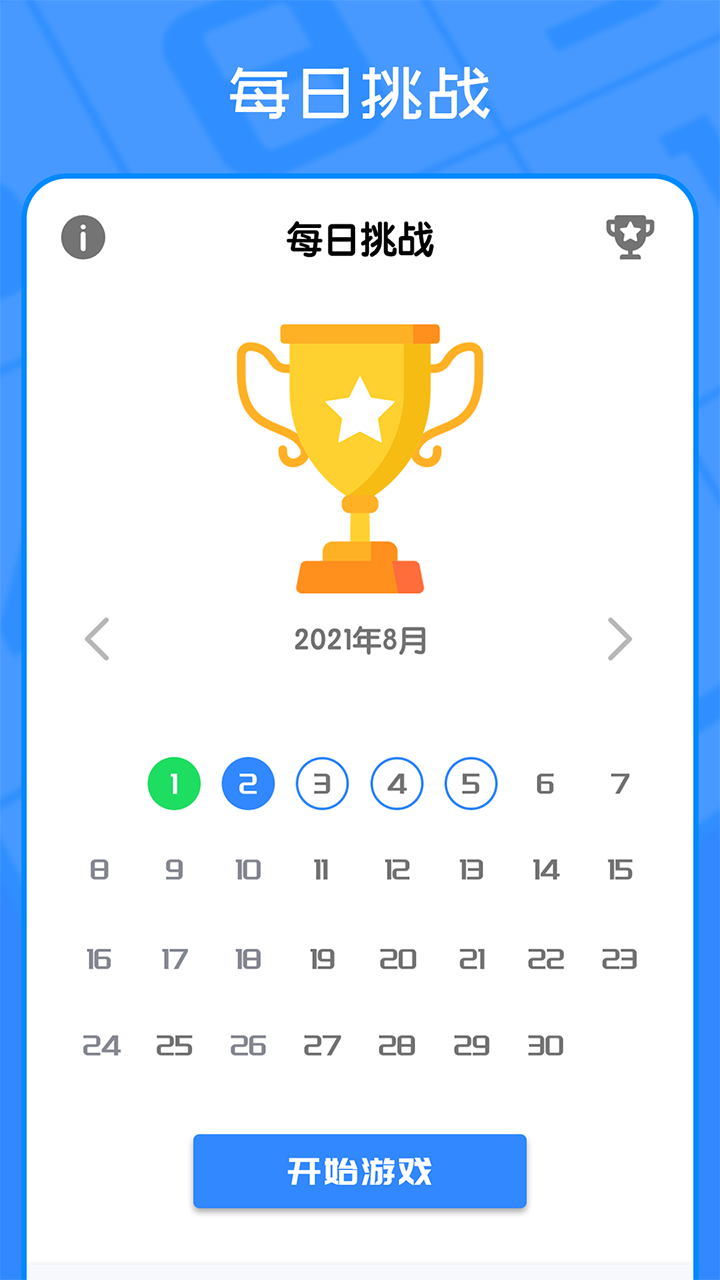Tap the circled day 4 challenge
This screenshot has width=720, height=1280.
[x=396, y=784]
